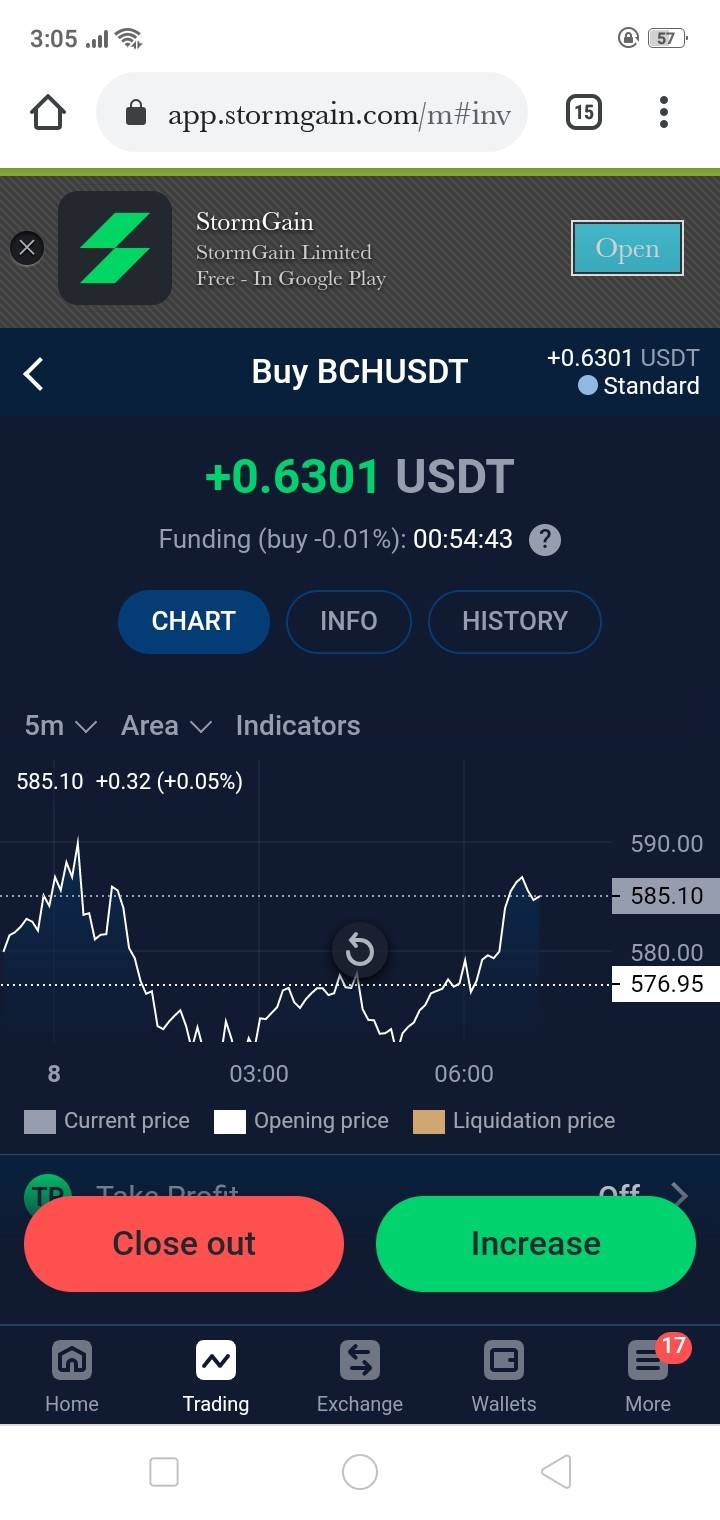Close out the BCHUSDT position
The image size is (720, 1520).
184,1244
